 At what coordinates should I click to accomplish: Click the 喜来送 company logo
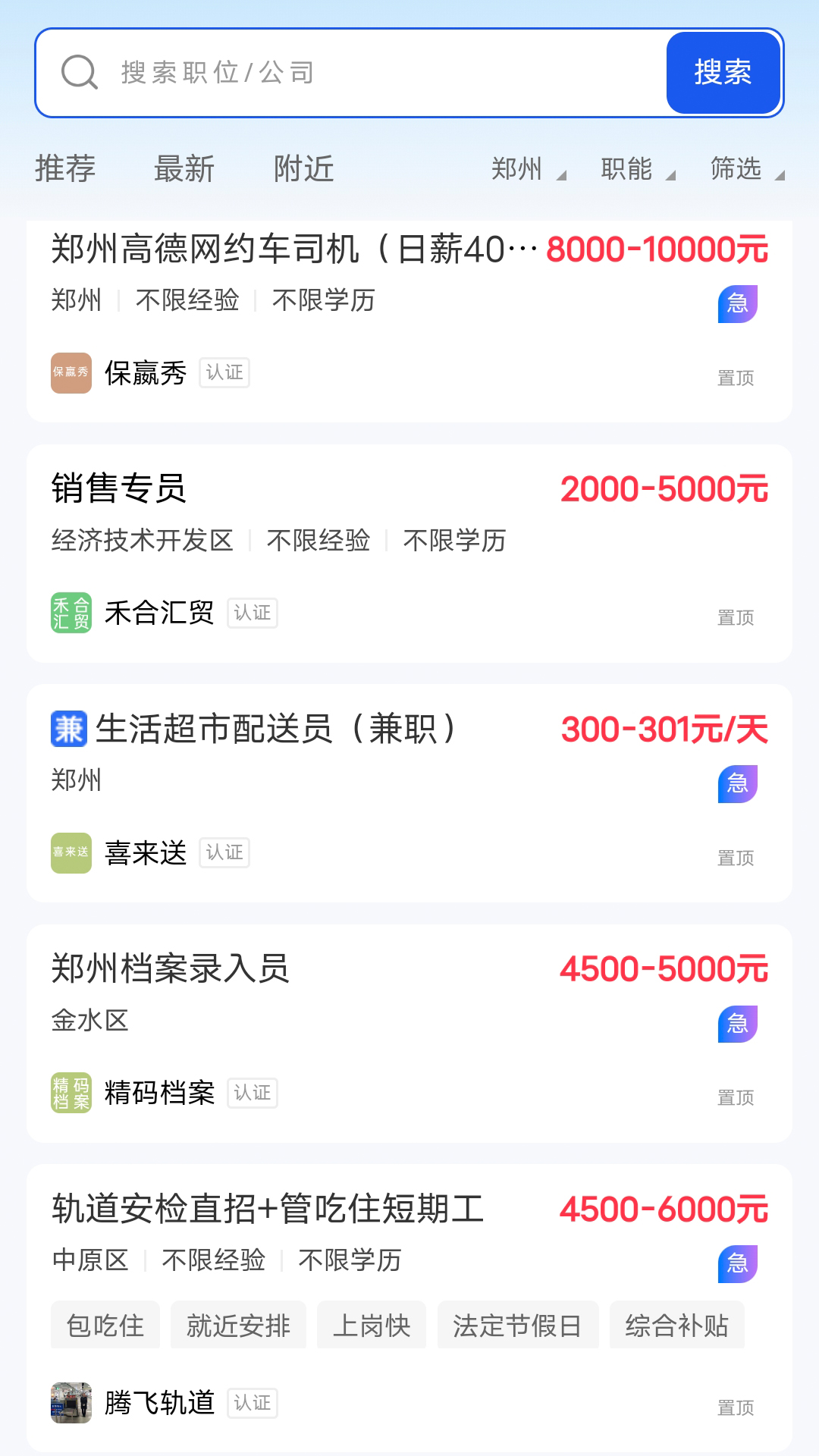71,852
